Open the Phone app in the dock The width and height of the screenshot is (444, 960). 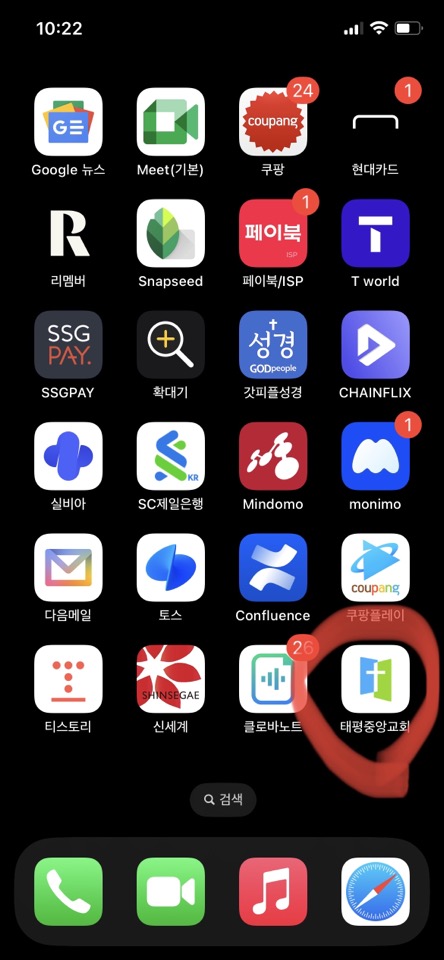[x=68, y=891]
